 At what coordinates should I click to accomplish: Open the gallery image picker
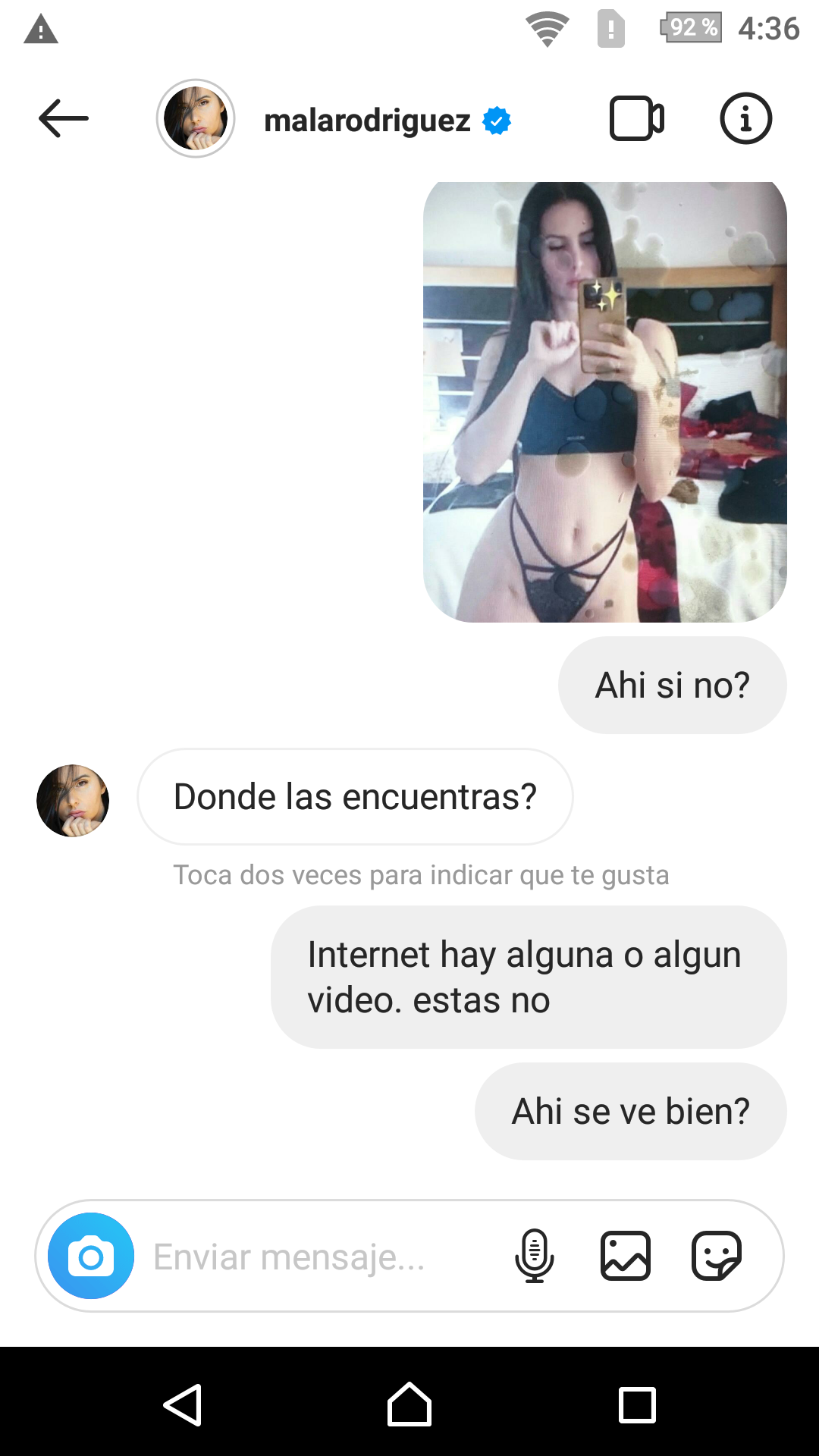pyautogui.click(x=626, y=1256)
